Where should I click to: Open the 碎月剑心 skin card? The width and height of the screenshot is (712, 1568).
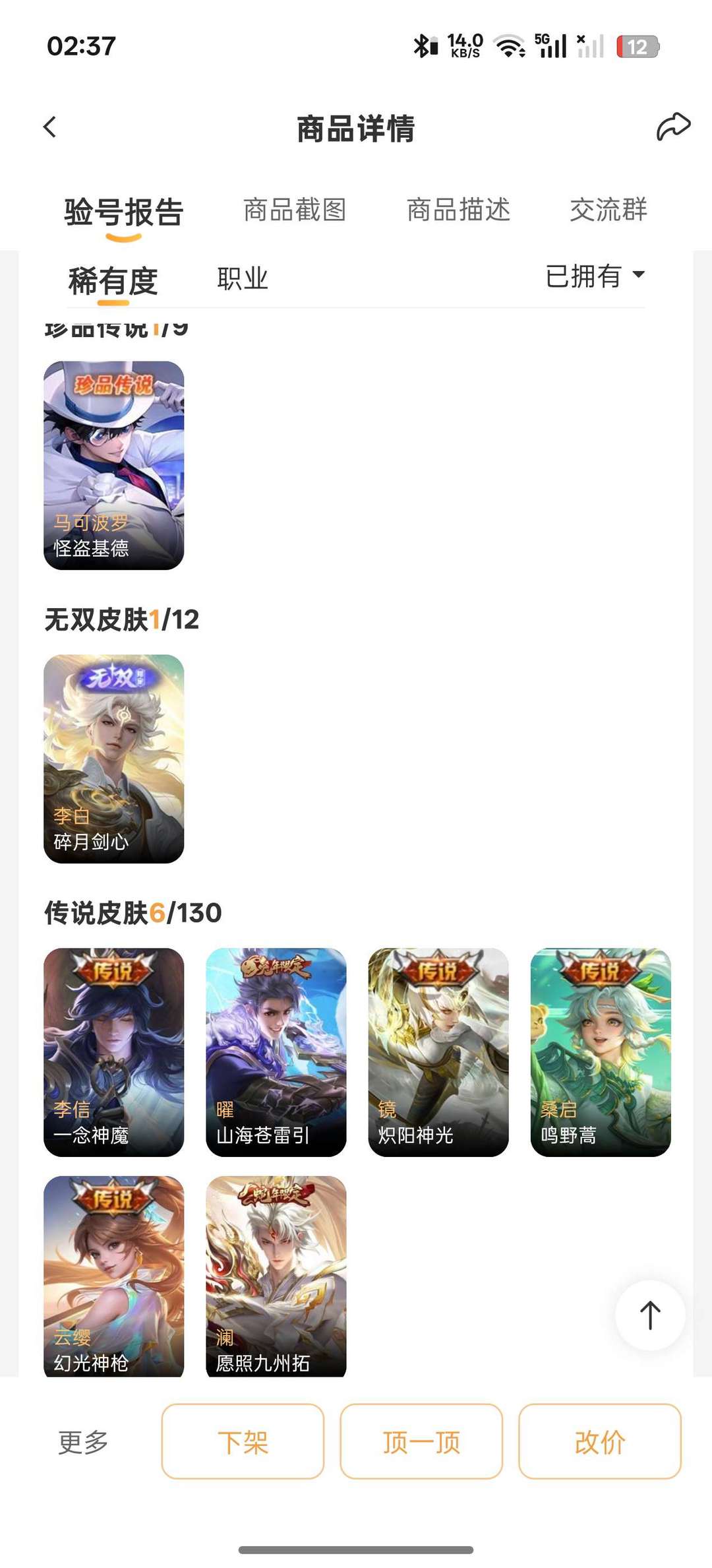[113, 759]
